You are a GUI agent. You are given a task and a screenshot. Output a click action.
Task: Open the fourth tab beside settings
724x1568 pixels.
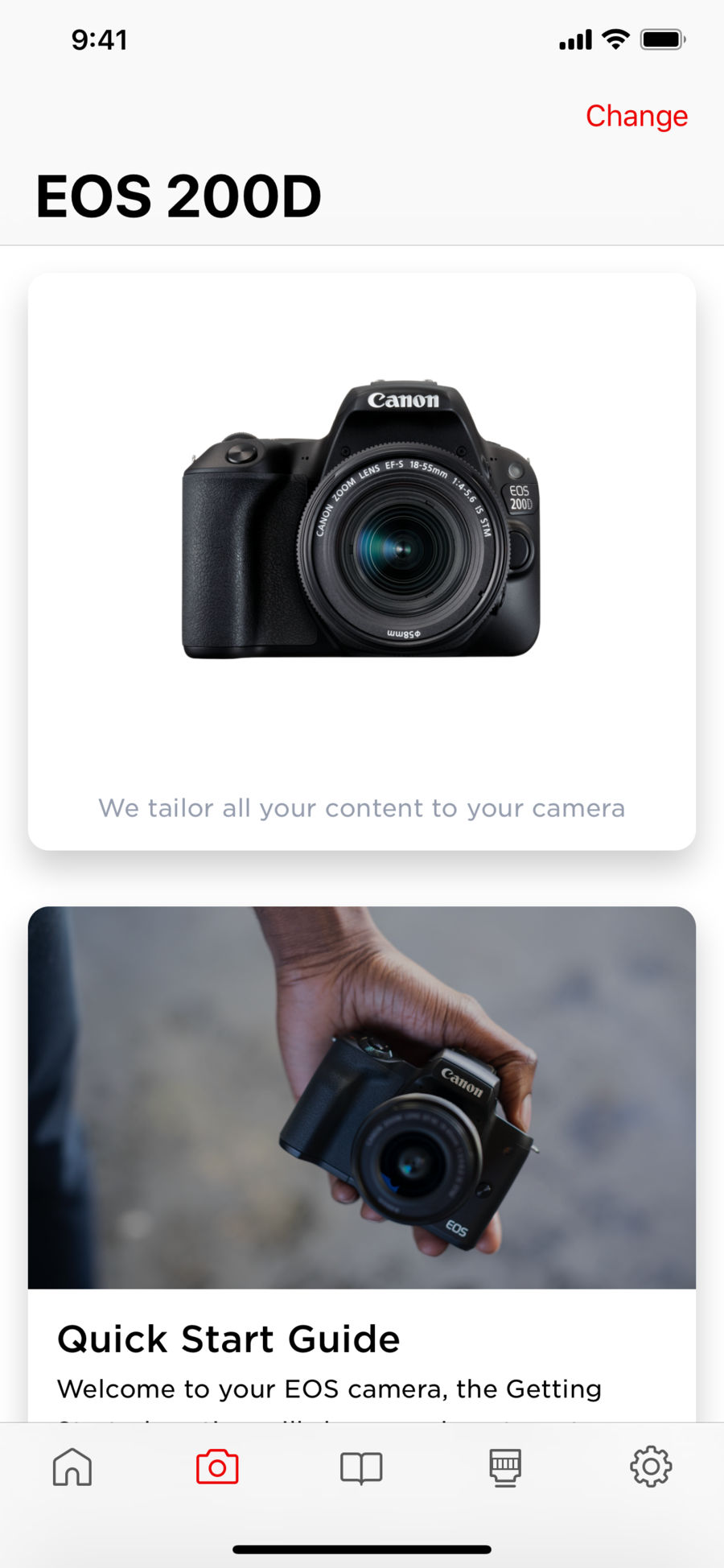(505, 1467)
